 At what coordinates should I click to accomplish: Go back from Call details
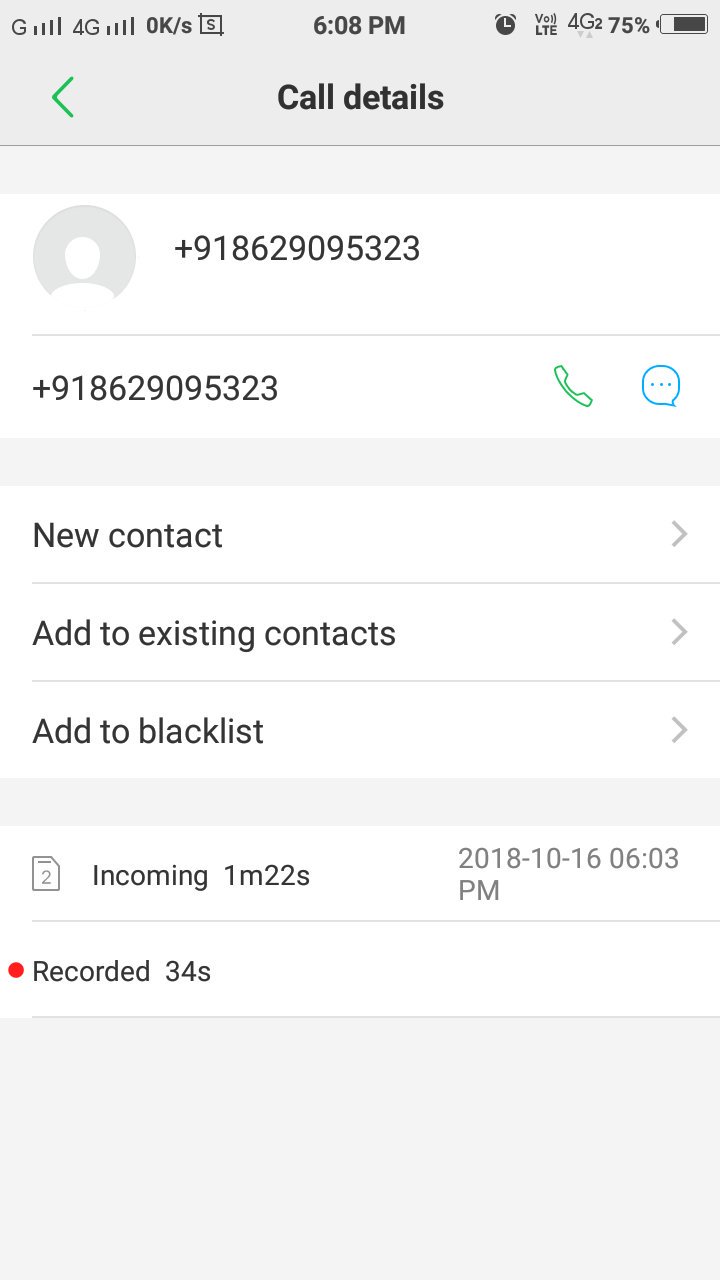63,97
